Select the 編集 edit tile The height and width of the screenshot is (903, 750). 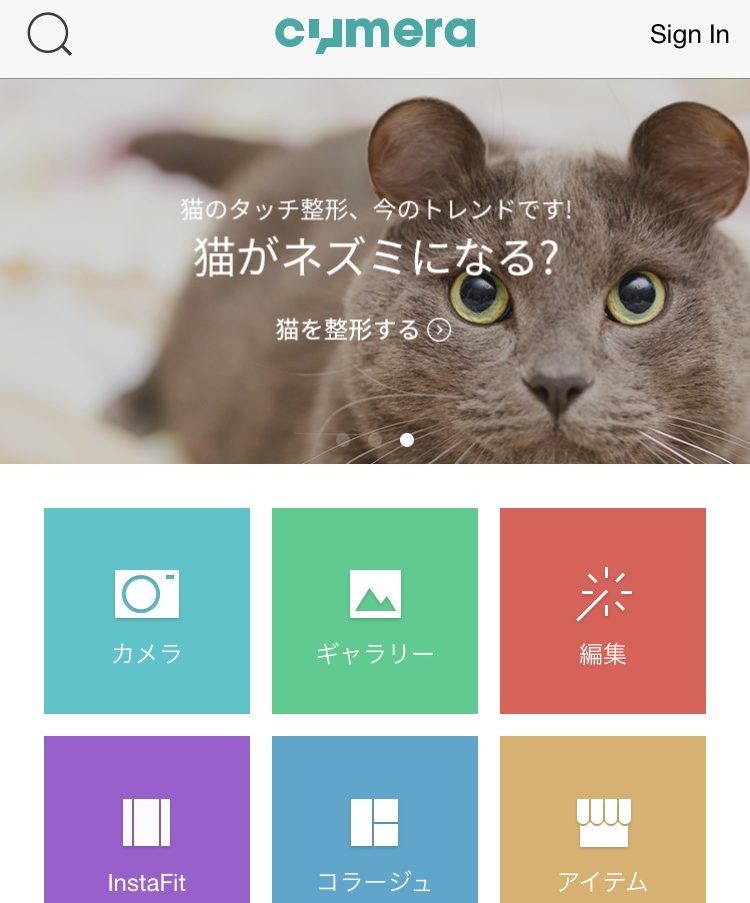click(x=603, y=611)
